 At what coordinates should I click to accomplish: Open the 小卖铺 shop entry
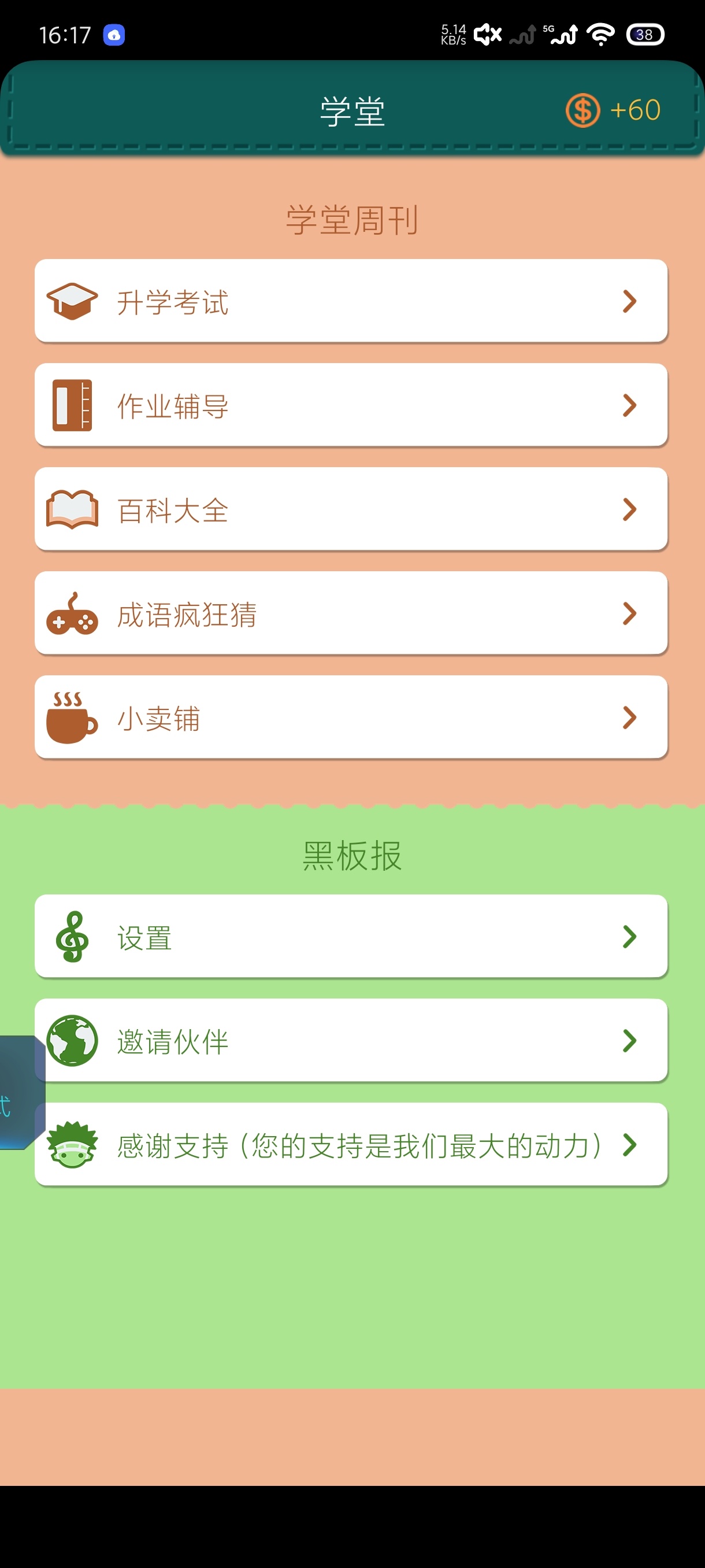coord(351,718)
